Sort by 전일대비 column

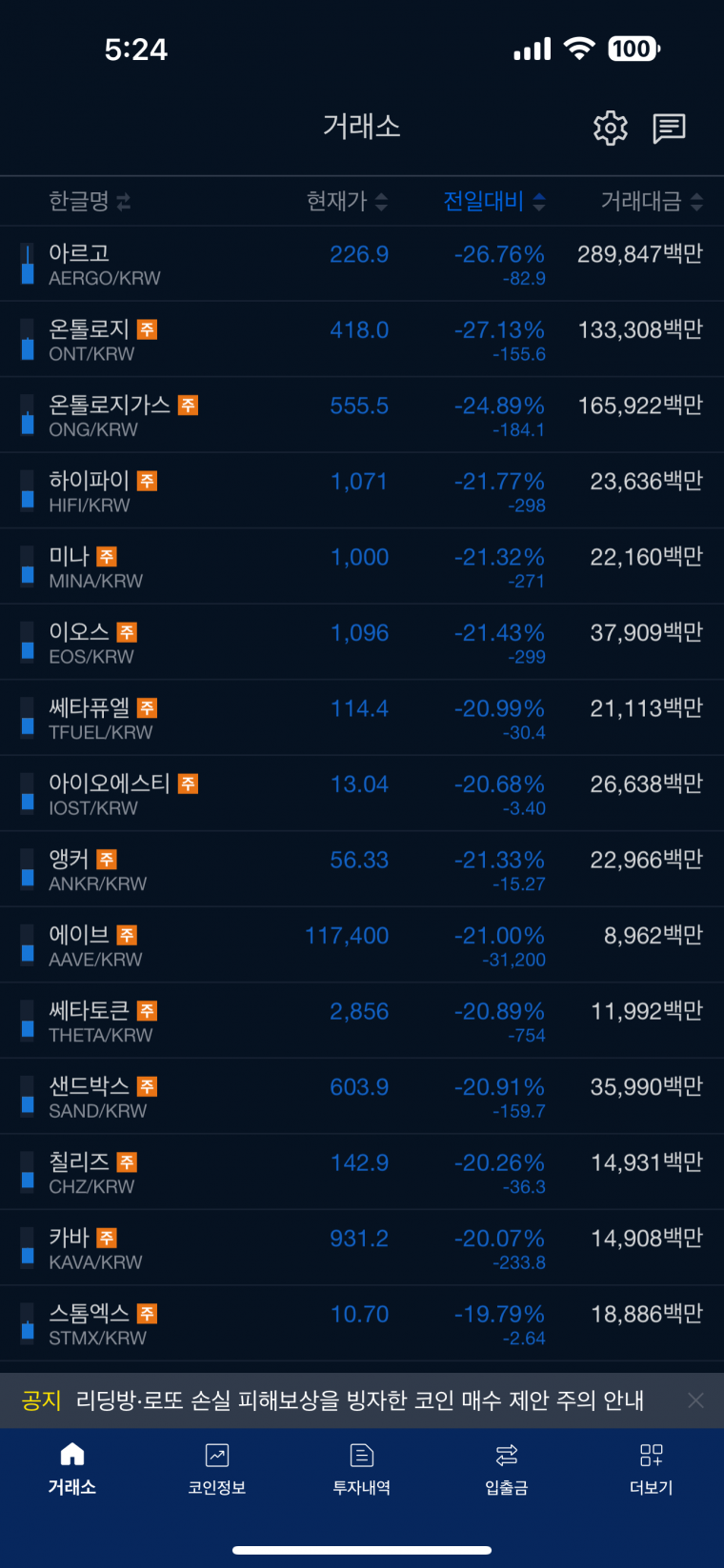pos(494,201)
